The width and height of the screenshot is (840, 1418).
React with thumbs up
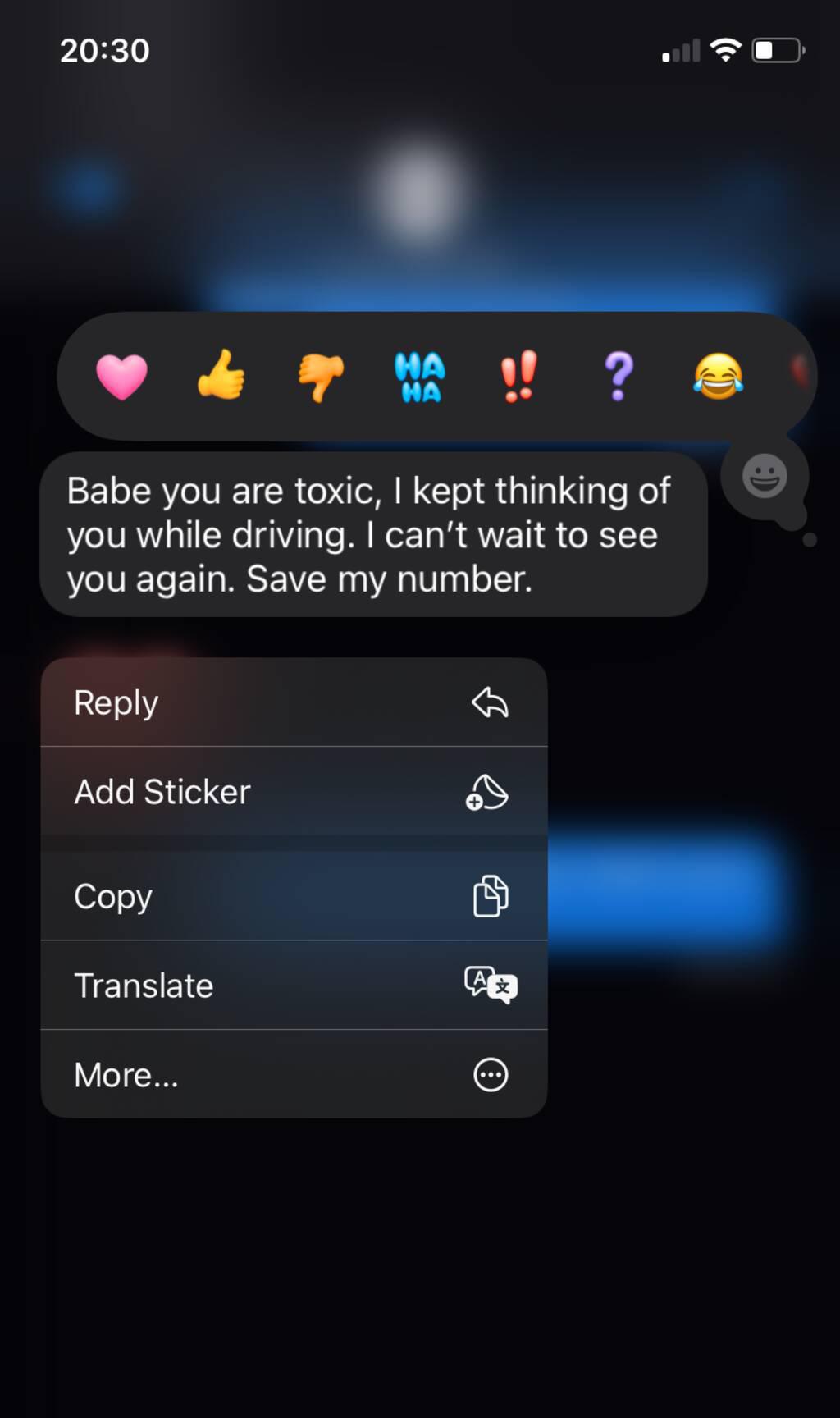pos(221,375)
